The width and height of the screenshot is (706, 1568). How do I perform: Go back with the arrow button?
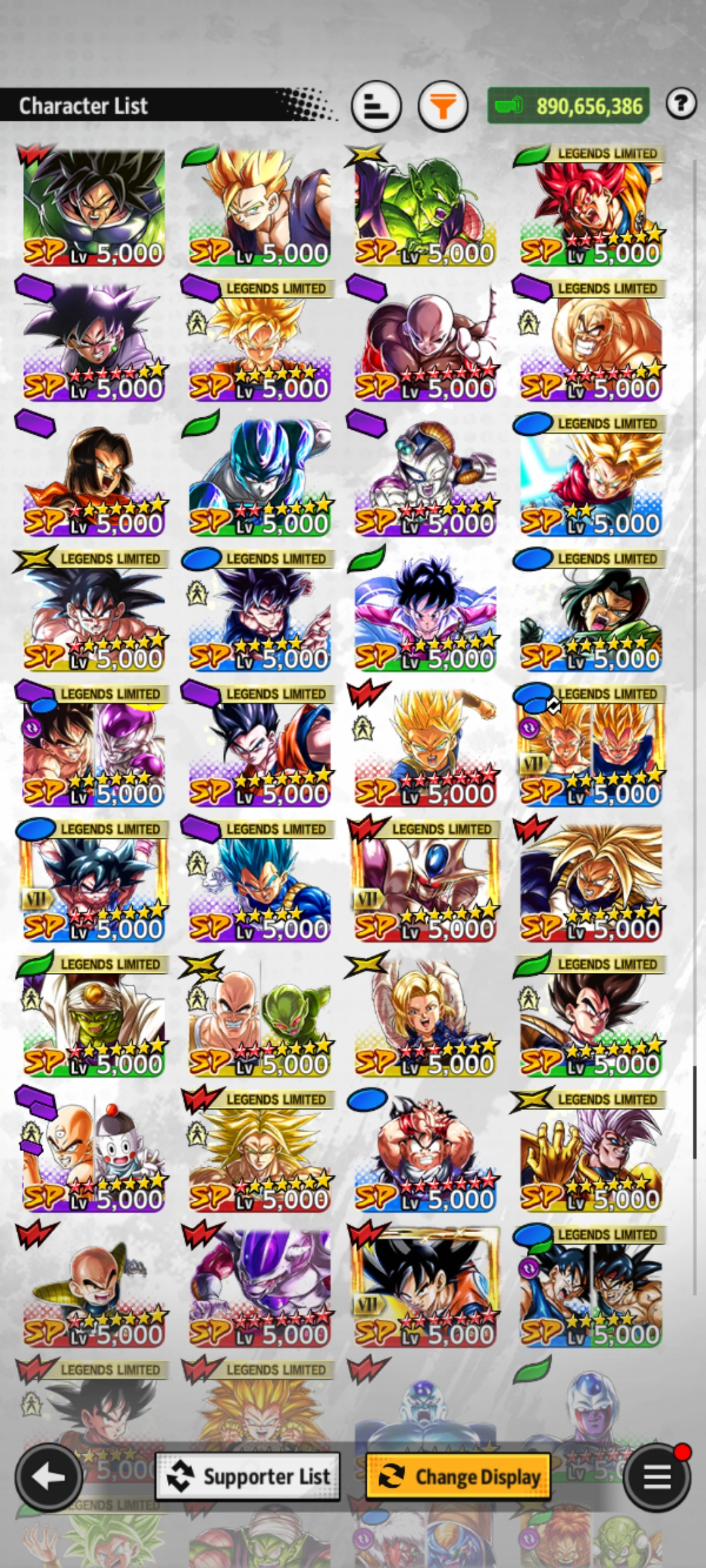(48, 1477)
